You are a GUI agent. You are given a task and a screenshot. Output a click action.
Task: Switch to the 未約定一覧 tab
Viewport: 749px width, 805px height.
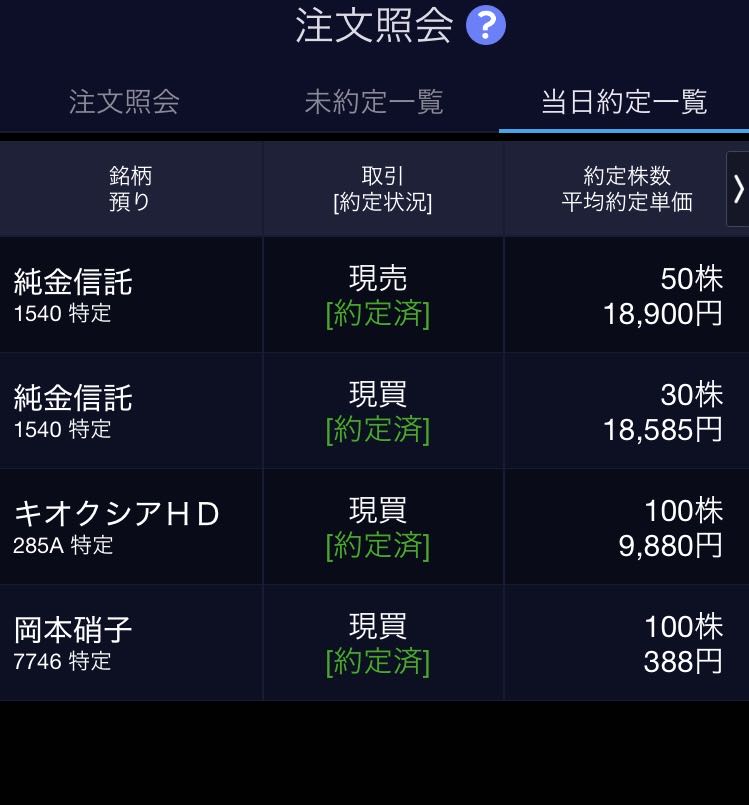pos(374,102)
